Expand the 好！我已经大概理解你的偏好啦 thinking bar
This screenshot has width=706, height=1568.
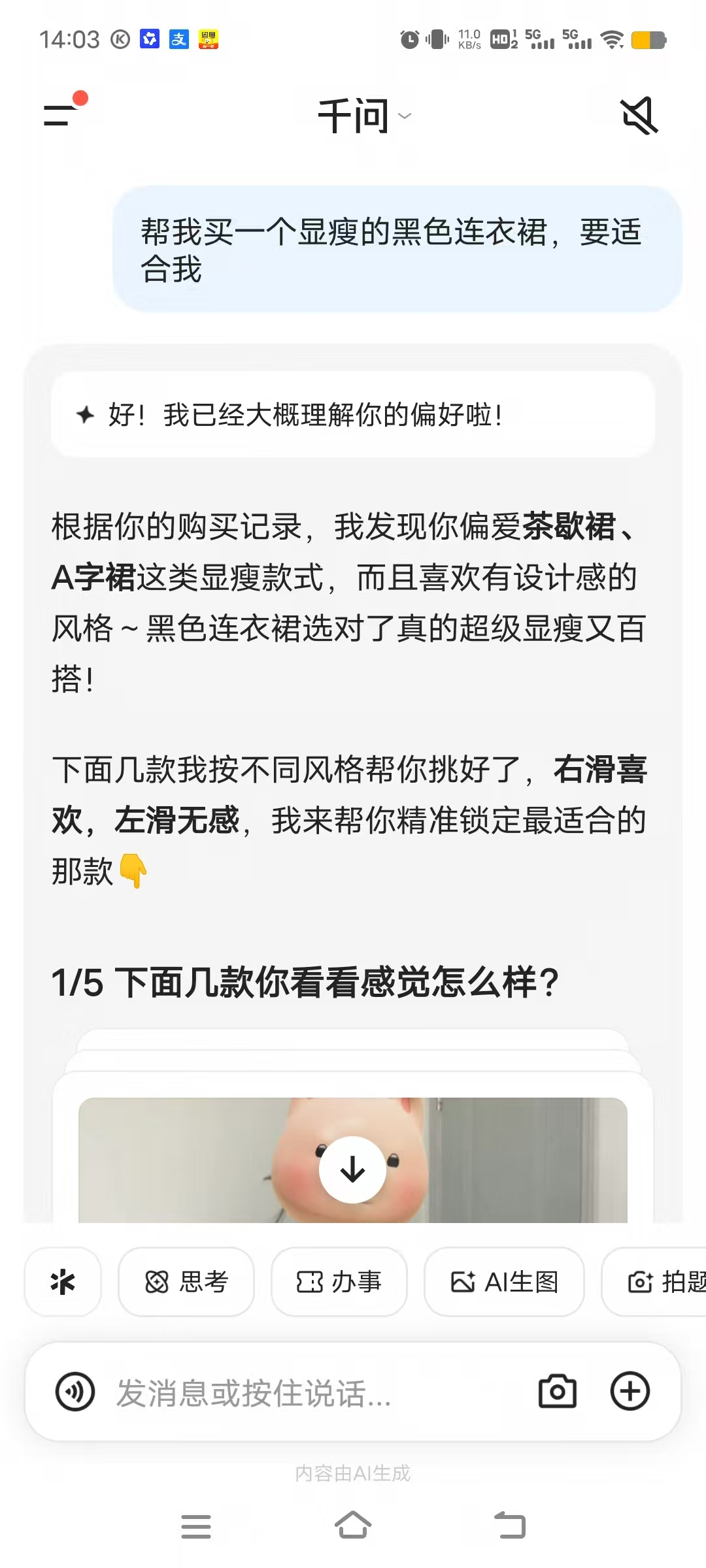353,415
